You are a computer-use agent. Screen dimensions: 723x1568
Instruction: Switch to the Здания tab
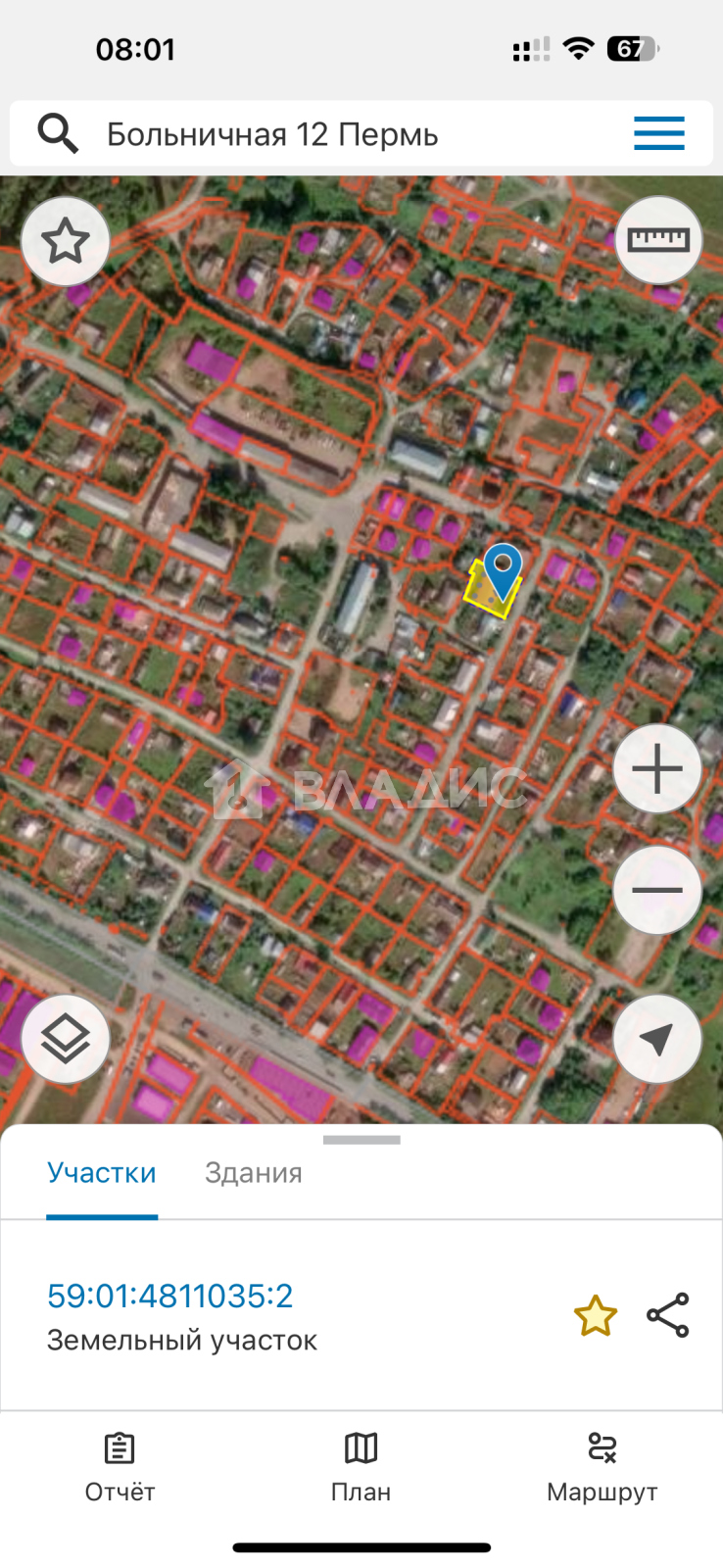coord(253,1173)
